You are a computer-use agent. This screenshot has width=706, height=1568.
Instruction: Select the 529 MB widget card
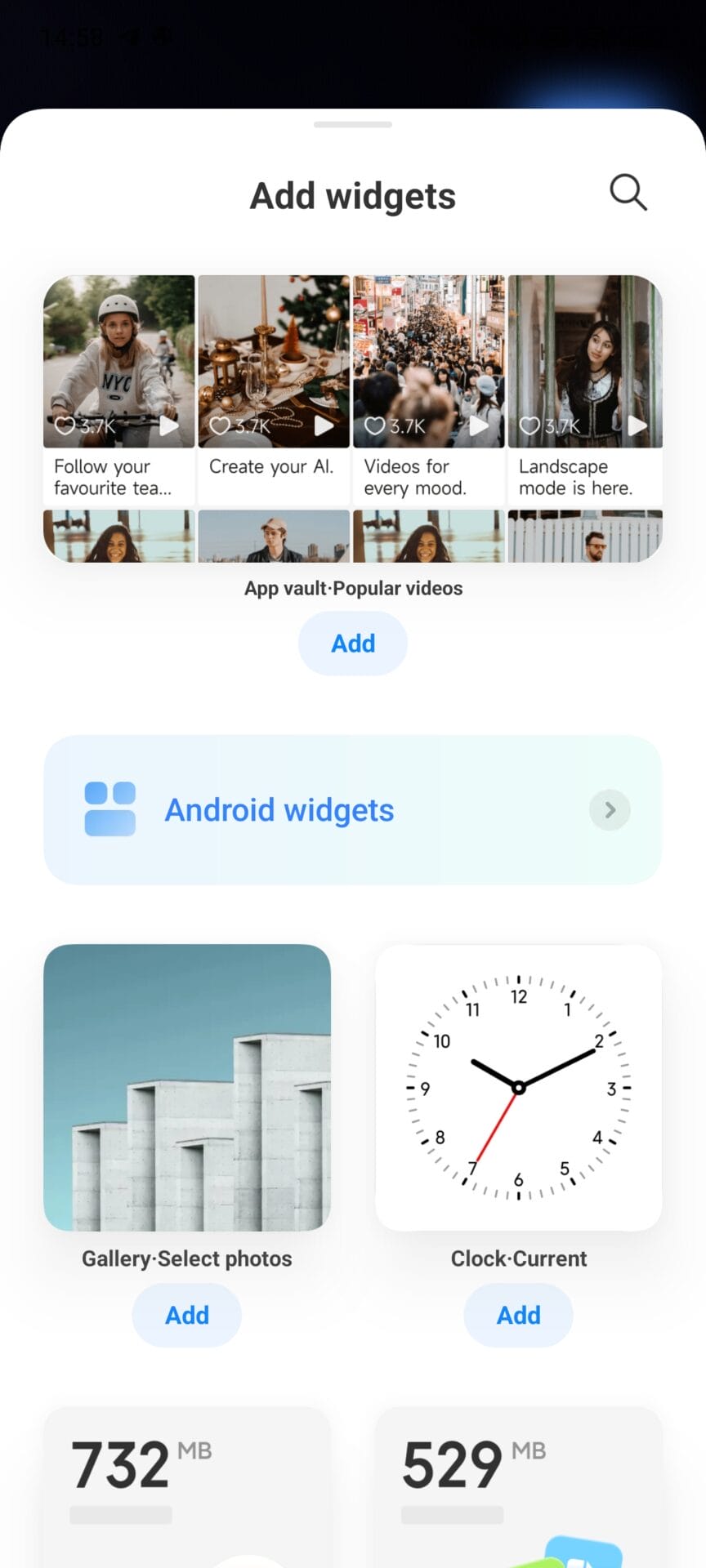tap(518, 1486)
